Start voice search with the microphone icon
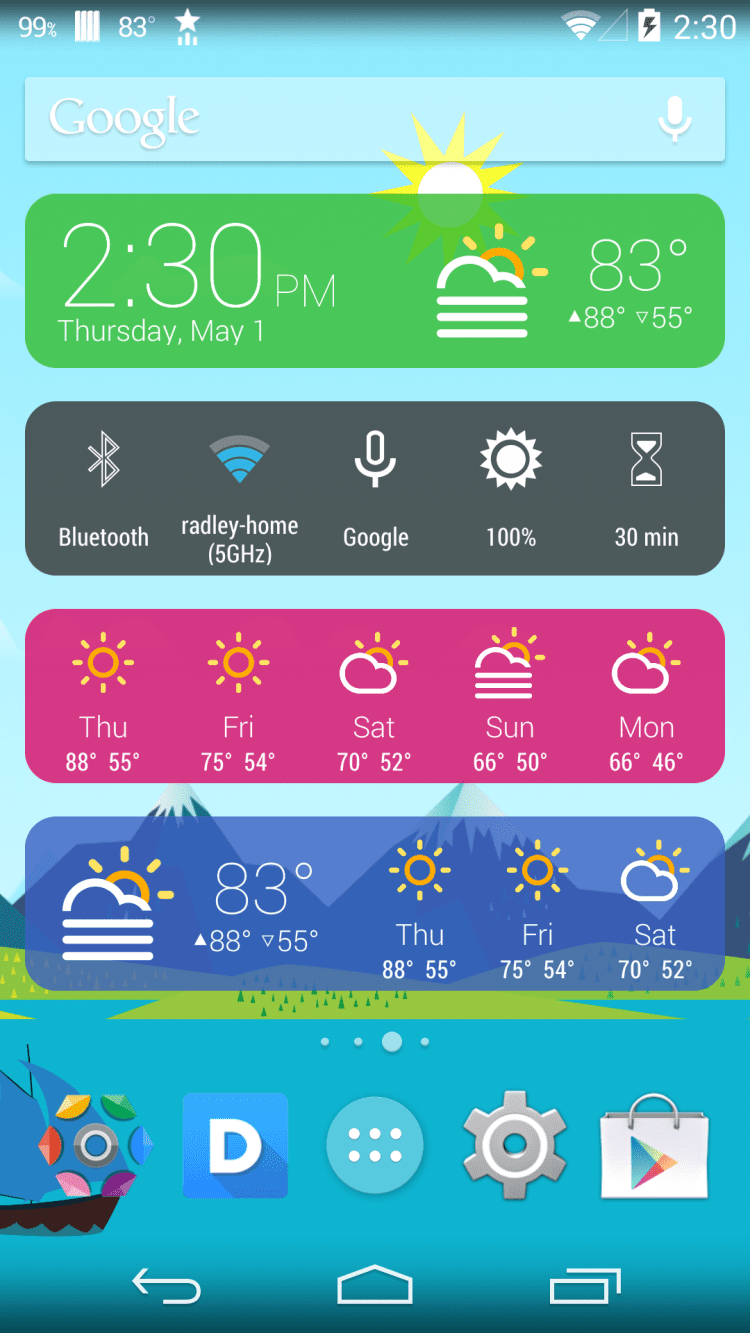Viewport: 750px width, 1333px height. click(675, 120)
